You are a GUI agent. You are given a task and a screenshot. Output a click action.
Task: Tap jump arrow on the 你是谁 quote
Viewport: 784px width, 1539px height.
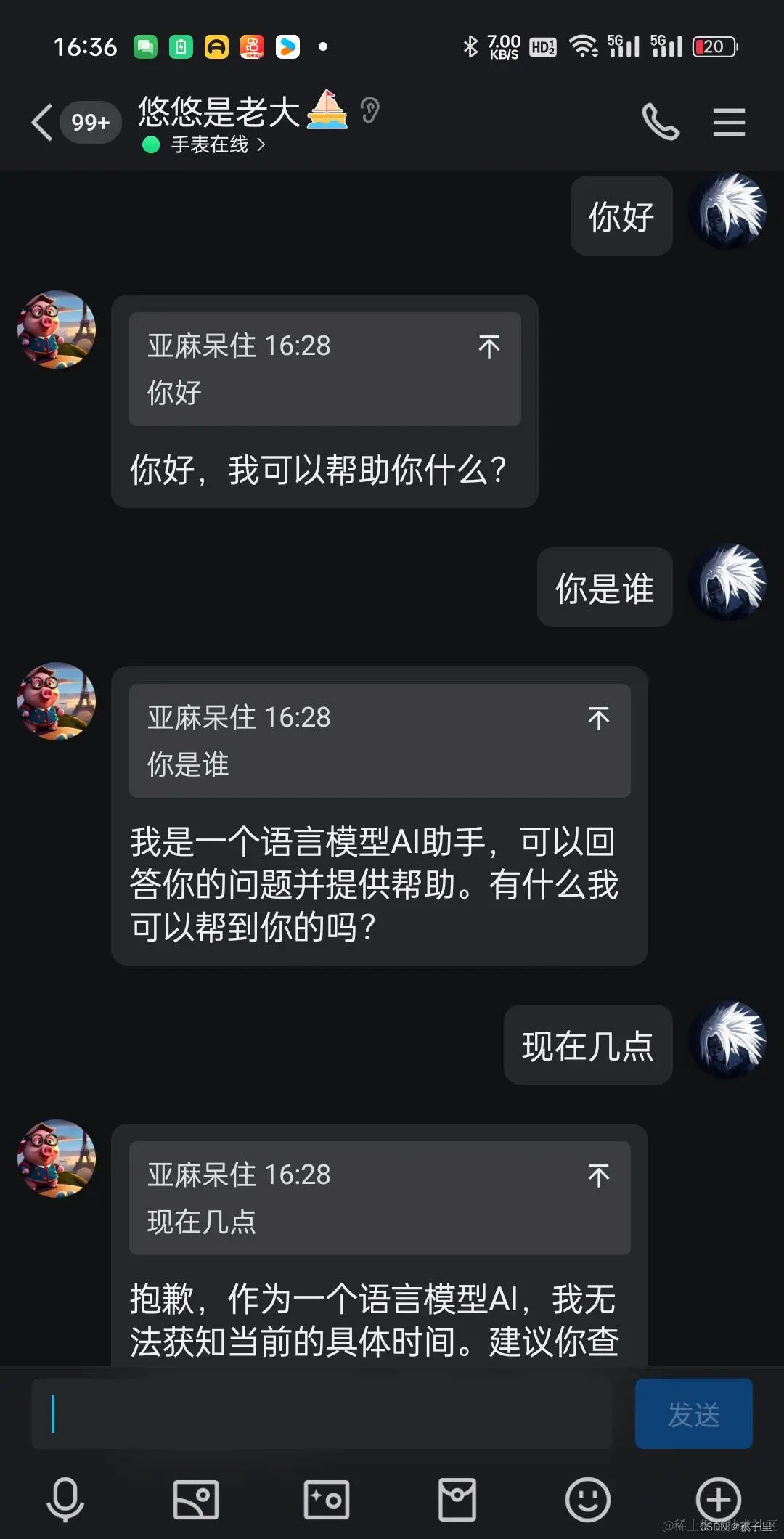click(600, 718)
